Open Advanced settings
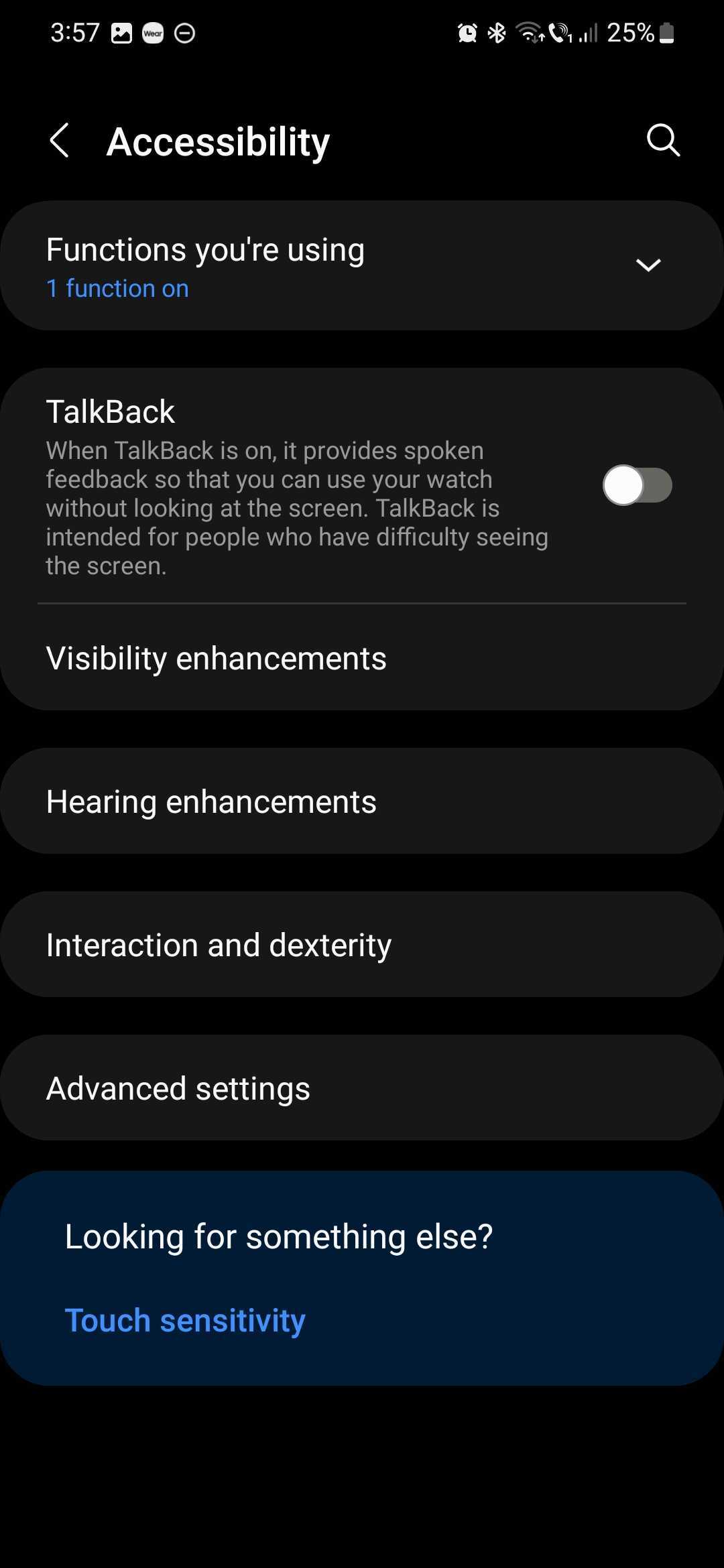 (178, 1088)
